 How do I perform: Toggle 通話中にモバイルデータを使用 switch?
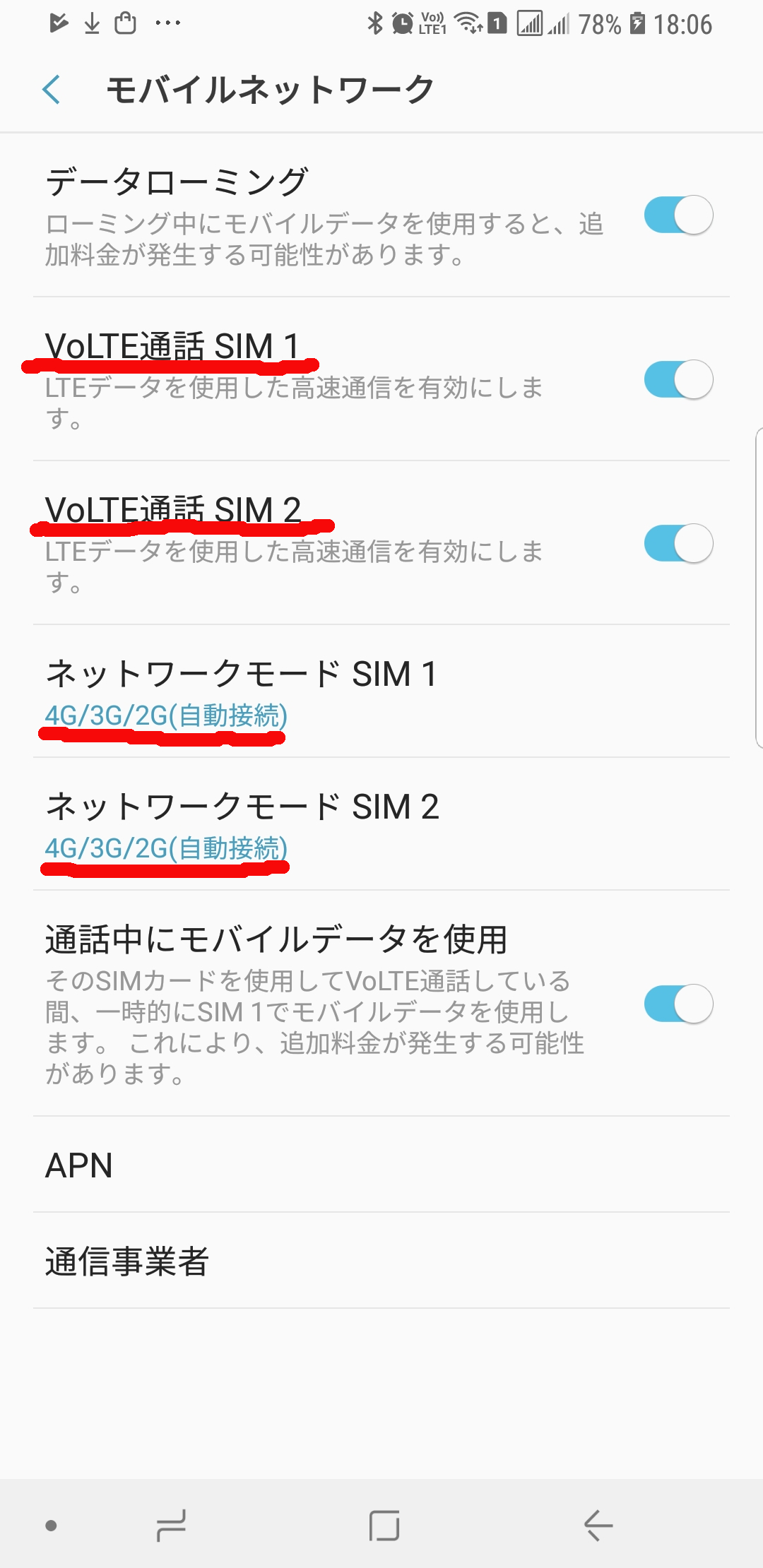pos(678,1004)
